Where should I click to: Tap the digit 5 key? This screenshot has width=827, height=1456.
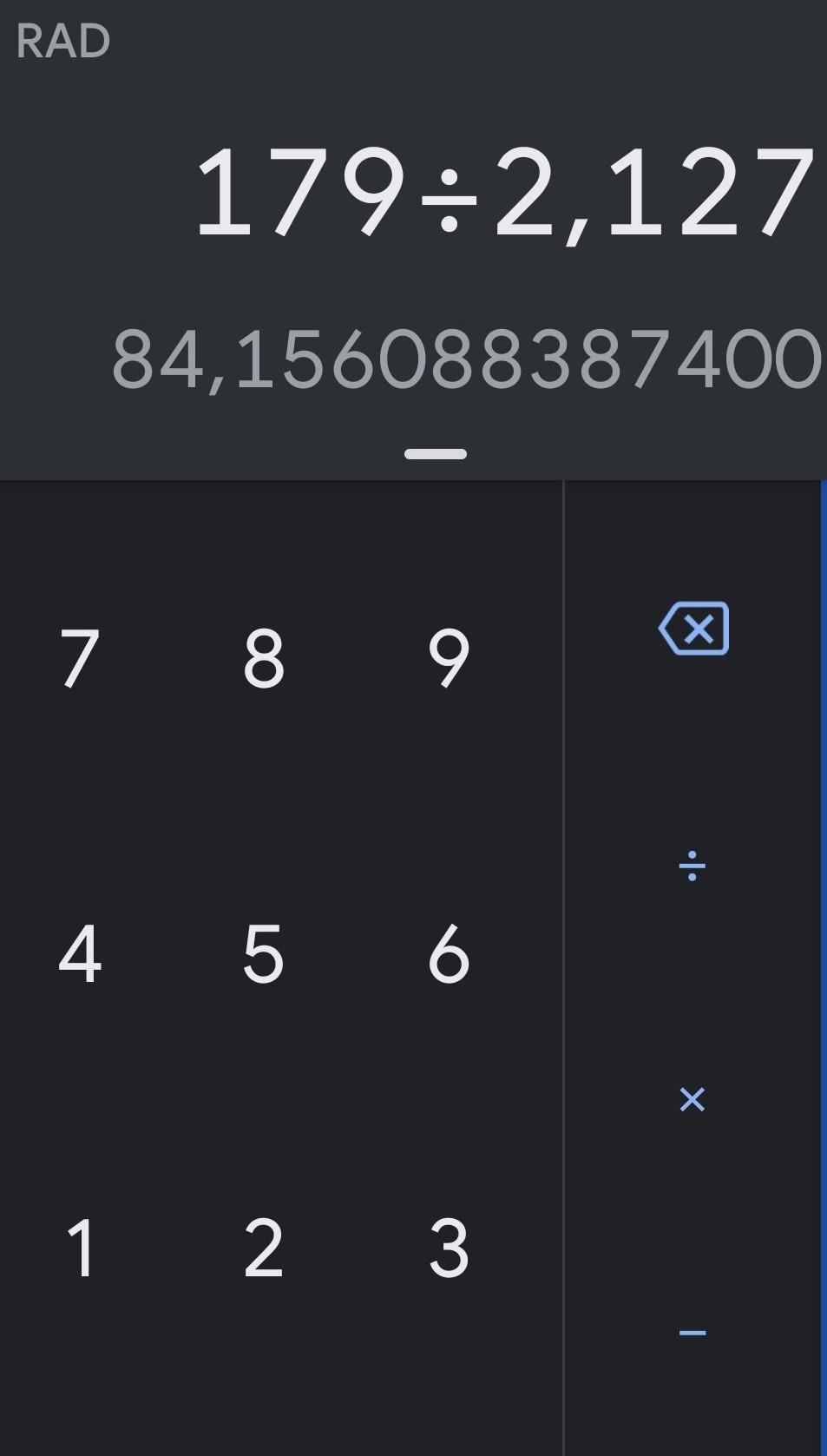tap(264, 953)
